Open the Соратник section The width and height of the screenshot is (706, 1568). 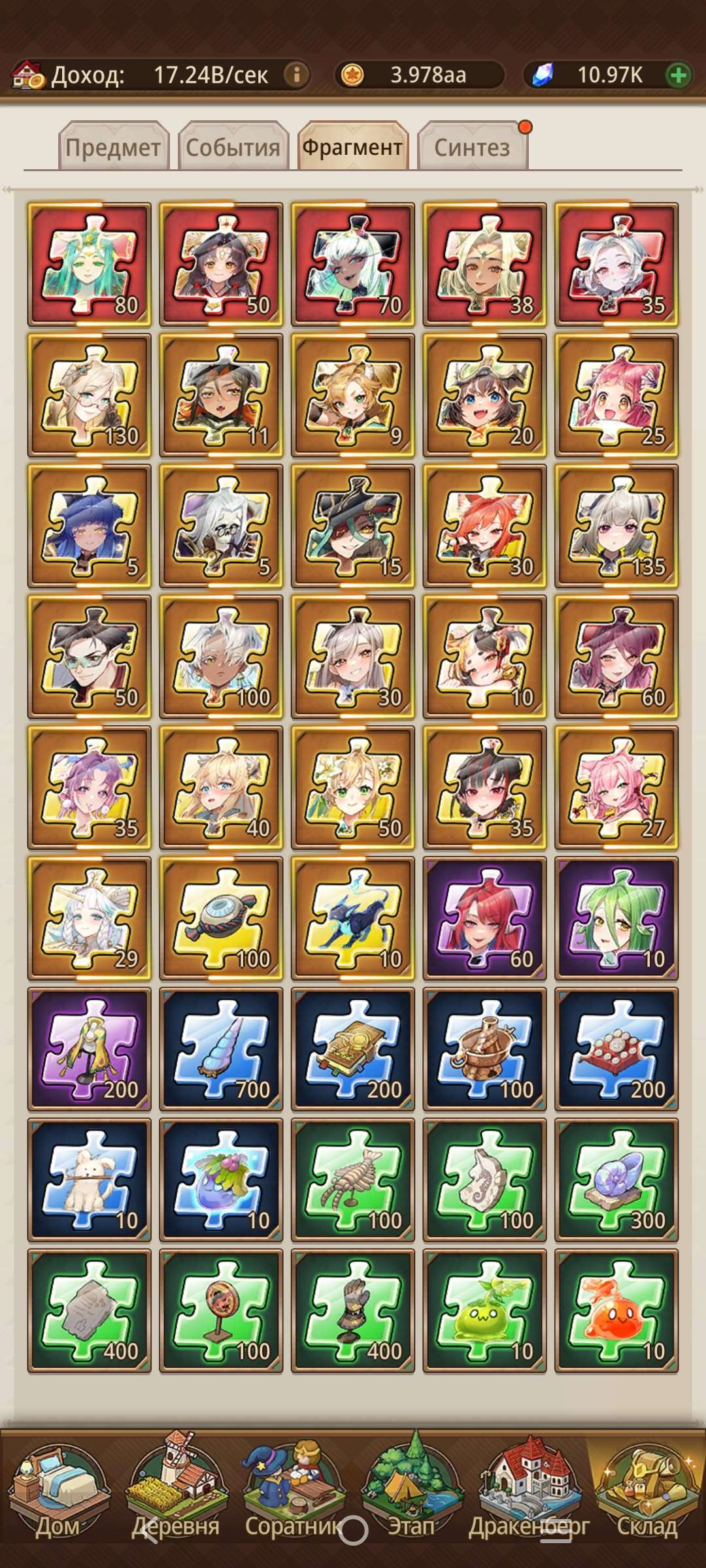[x=293, y=1496]
